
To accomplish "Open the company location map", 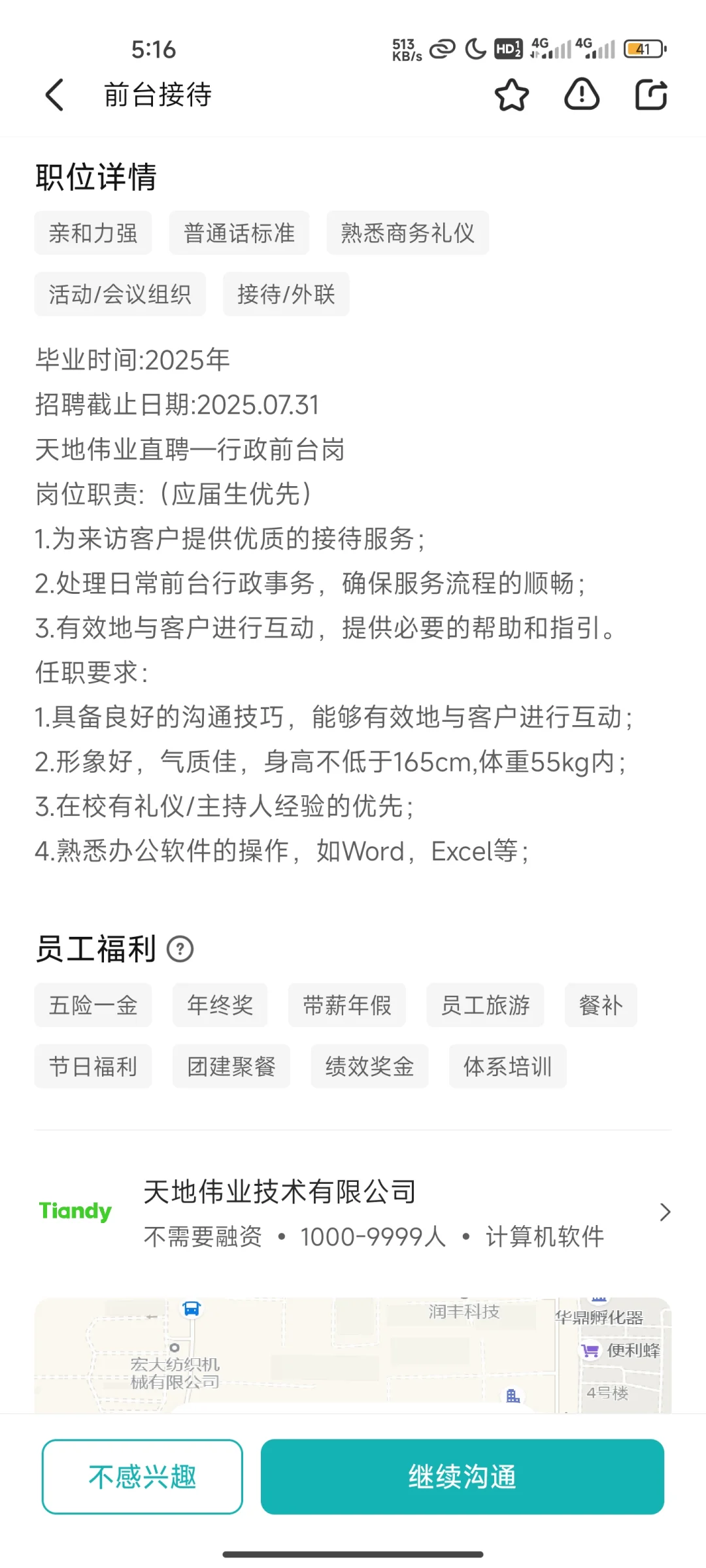I will click(353, 1356).
